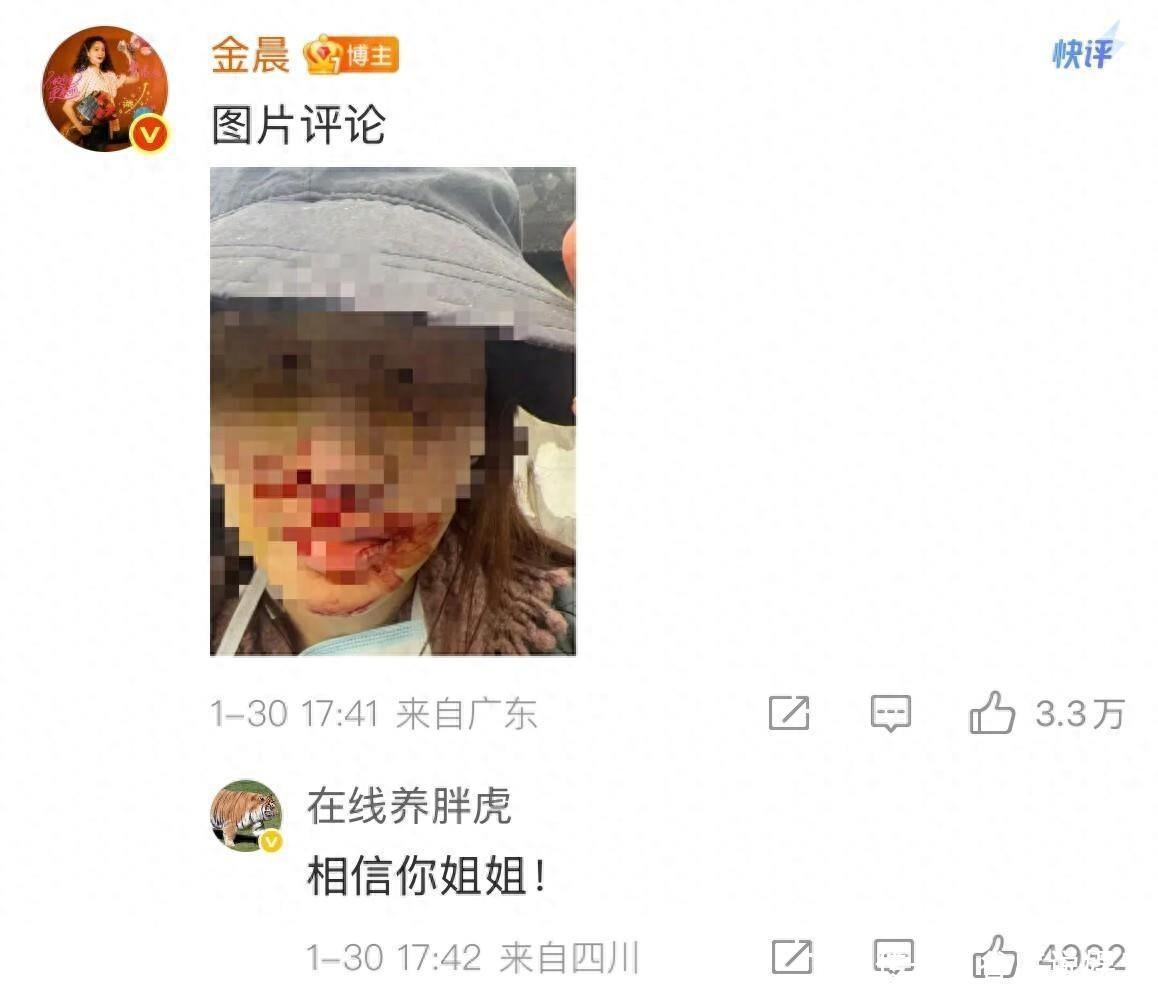Viewport: 1158px width, 988px height.
Task: Reply to 金晨's comment
Action: [890, 713]
